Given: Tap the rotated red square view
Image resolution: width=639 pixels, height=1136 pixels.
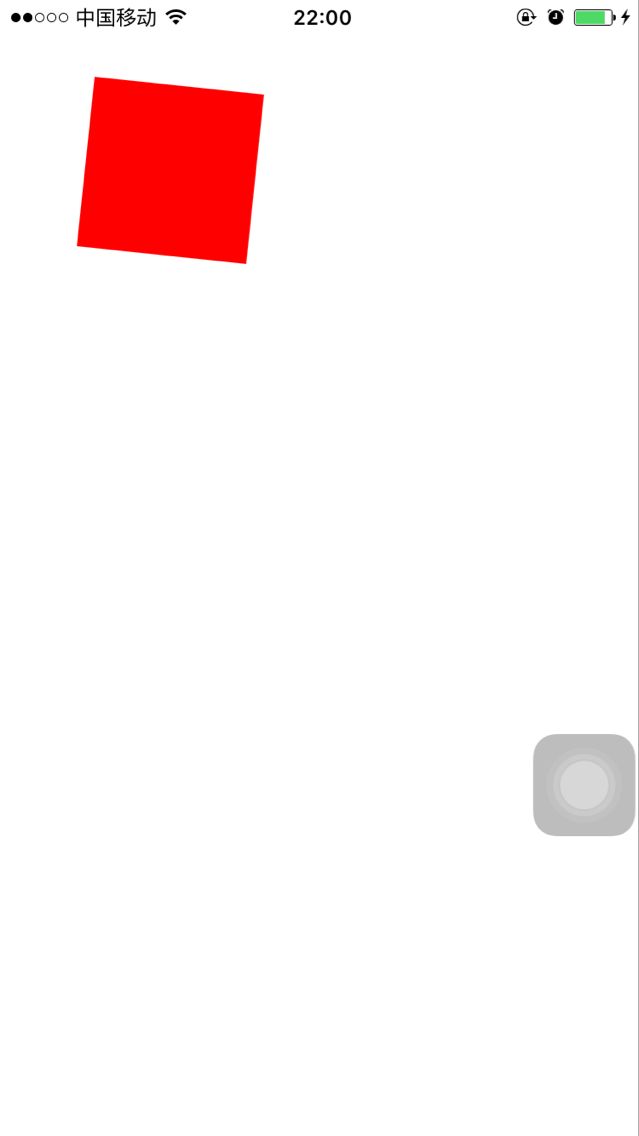Looking at the screenshot, I should [170, 170].
